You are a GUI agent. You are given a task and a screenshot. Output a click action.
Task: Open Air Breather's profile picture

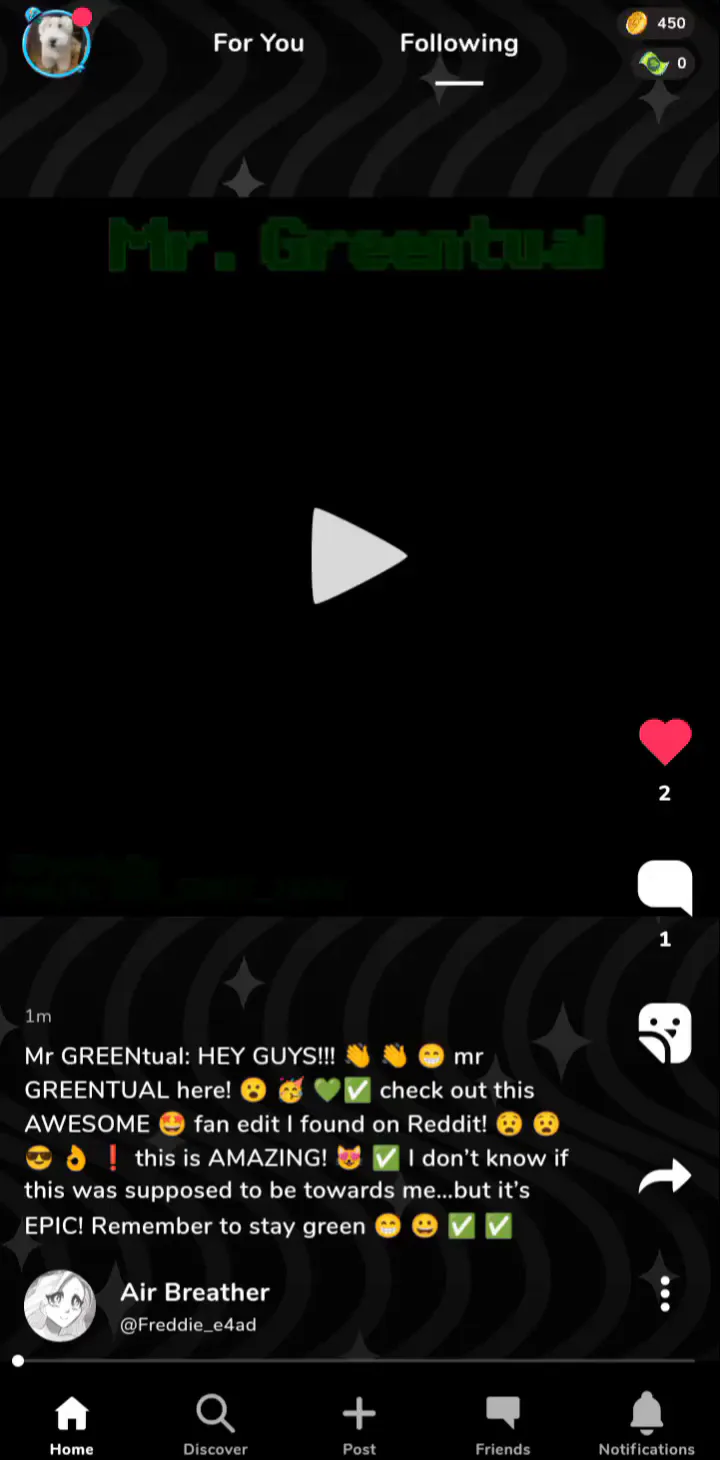click(60, 1306)
